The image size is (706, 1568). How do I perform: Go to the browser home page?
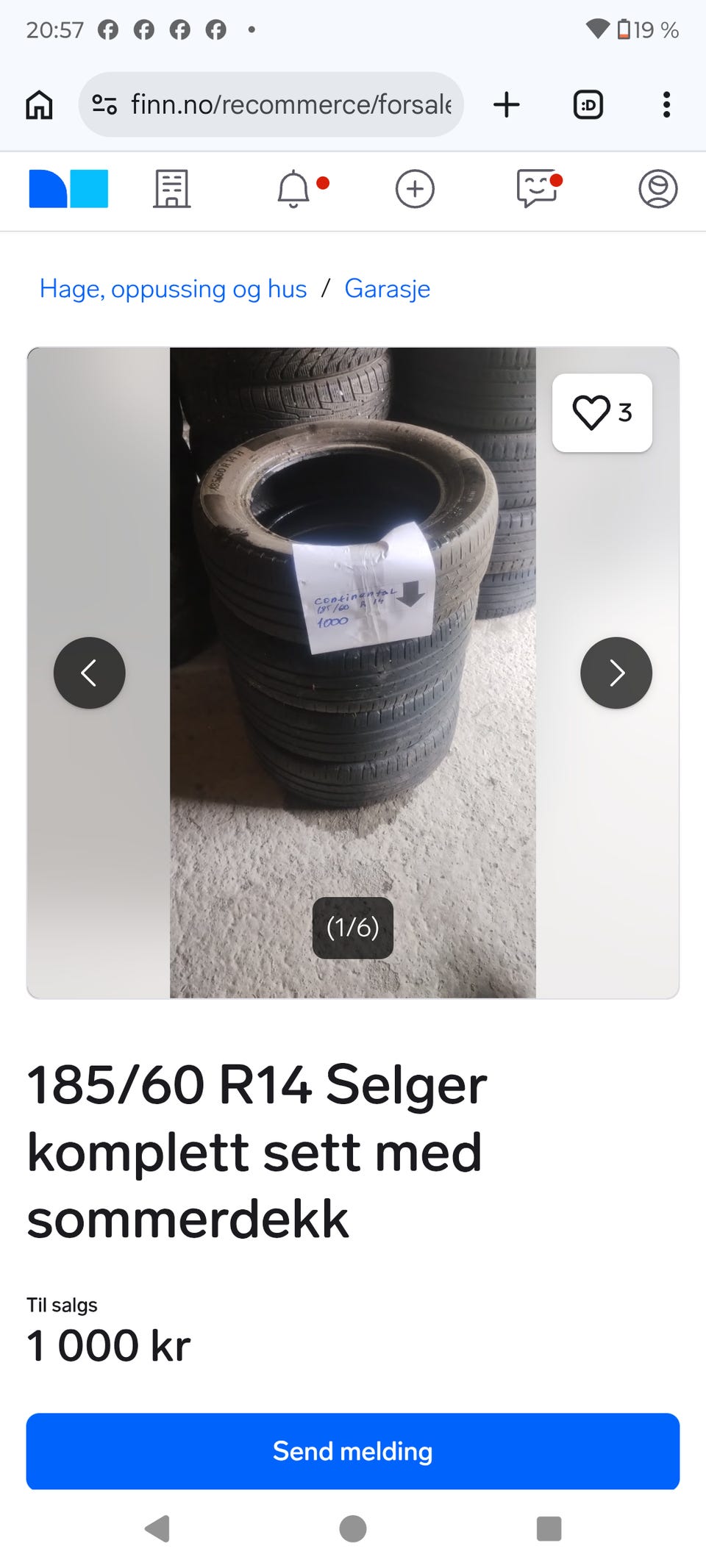pos(39,104)
